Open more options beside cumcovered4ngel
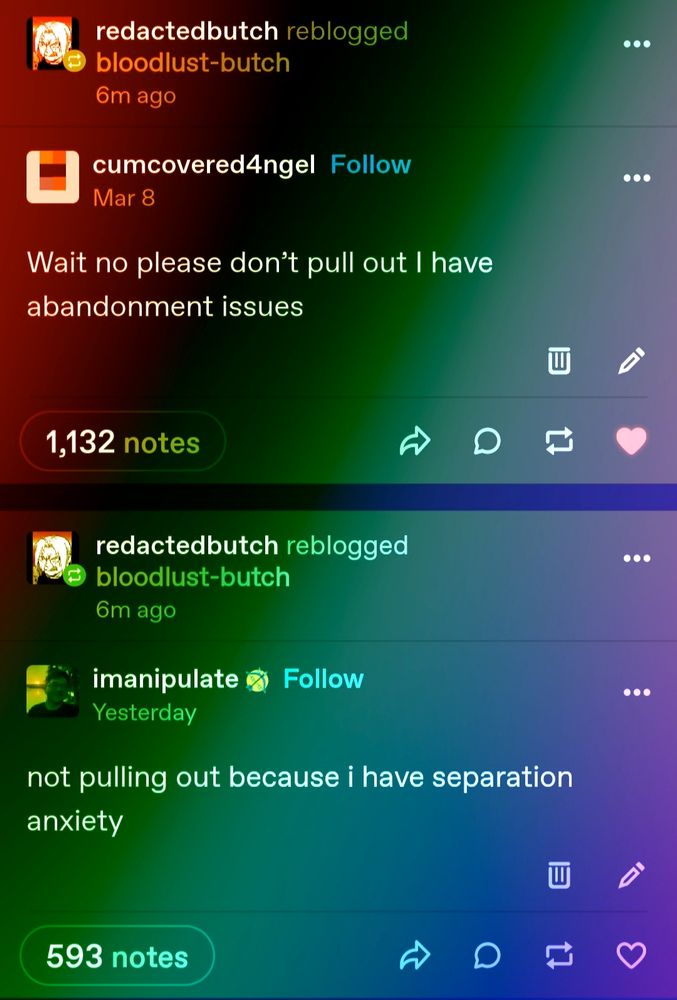Image resolution: width=677 pixels, height=1000 pixels. [x=636, y=178]
